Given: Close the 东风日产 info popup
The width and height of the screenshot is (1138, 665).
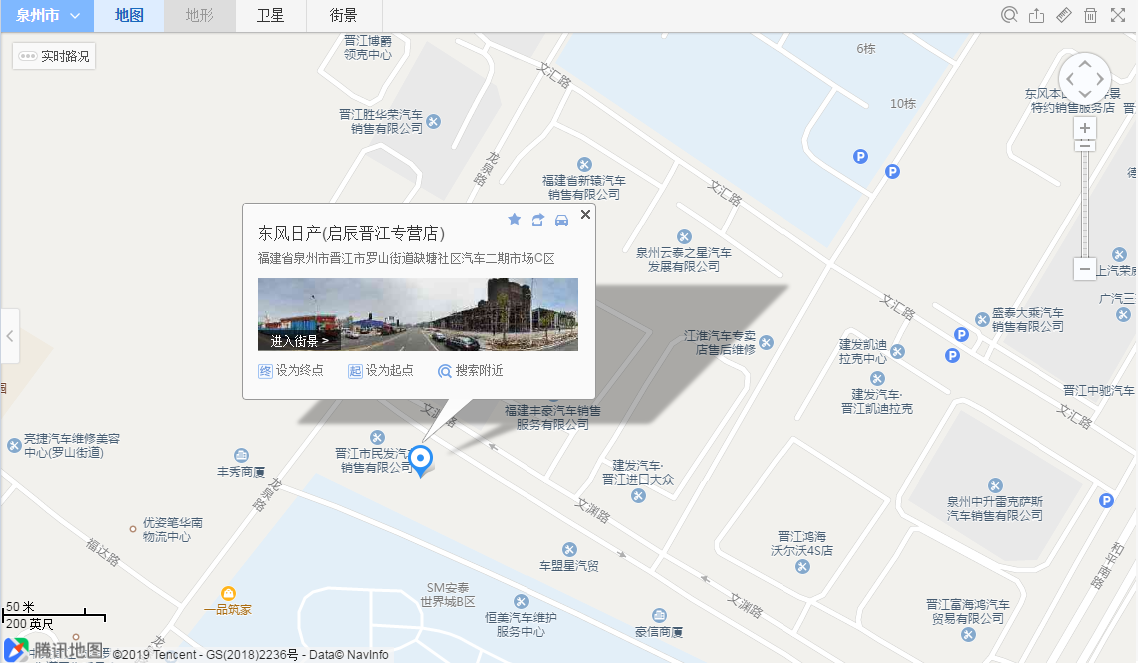Looking at the screenshot, I should coord(586,214).
